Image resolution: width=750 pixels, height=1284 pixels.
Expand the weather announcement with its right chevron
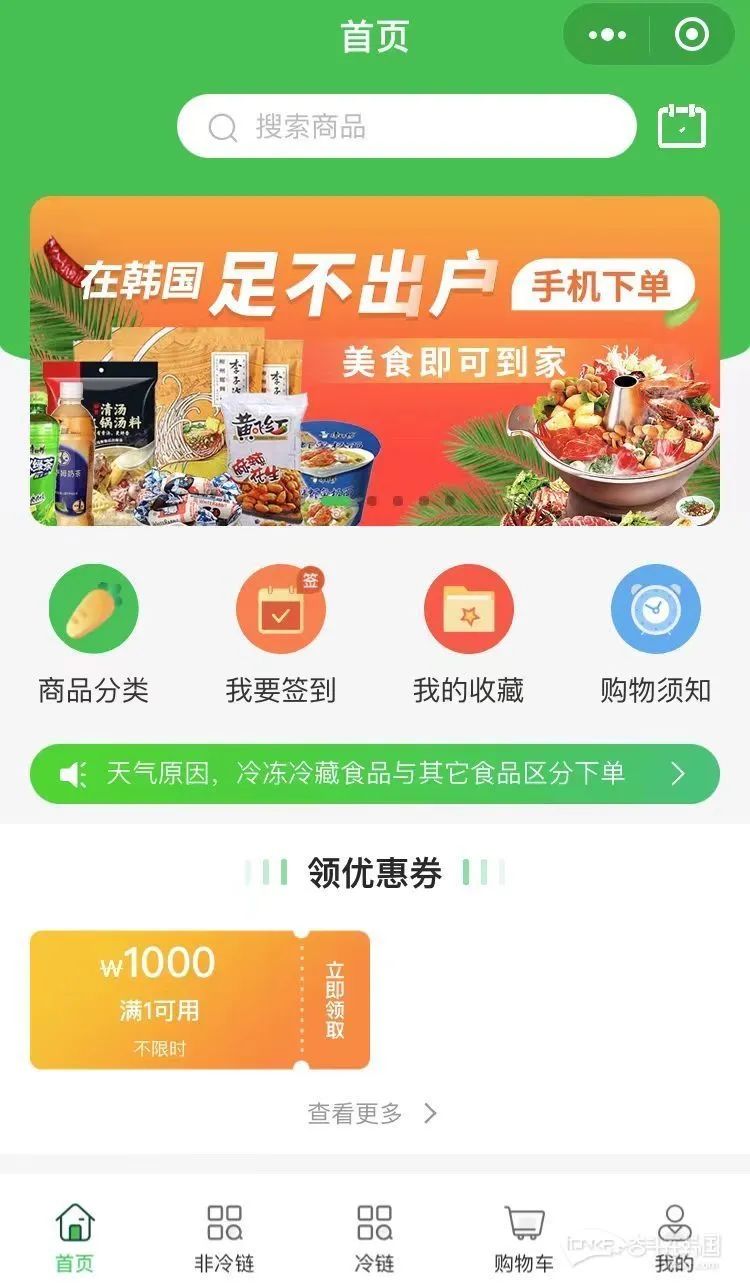(677, 772)
